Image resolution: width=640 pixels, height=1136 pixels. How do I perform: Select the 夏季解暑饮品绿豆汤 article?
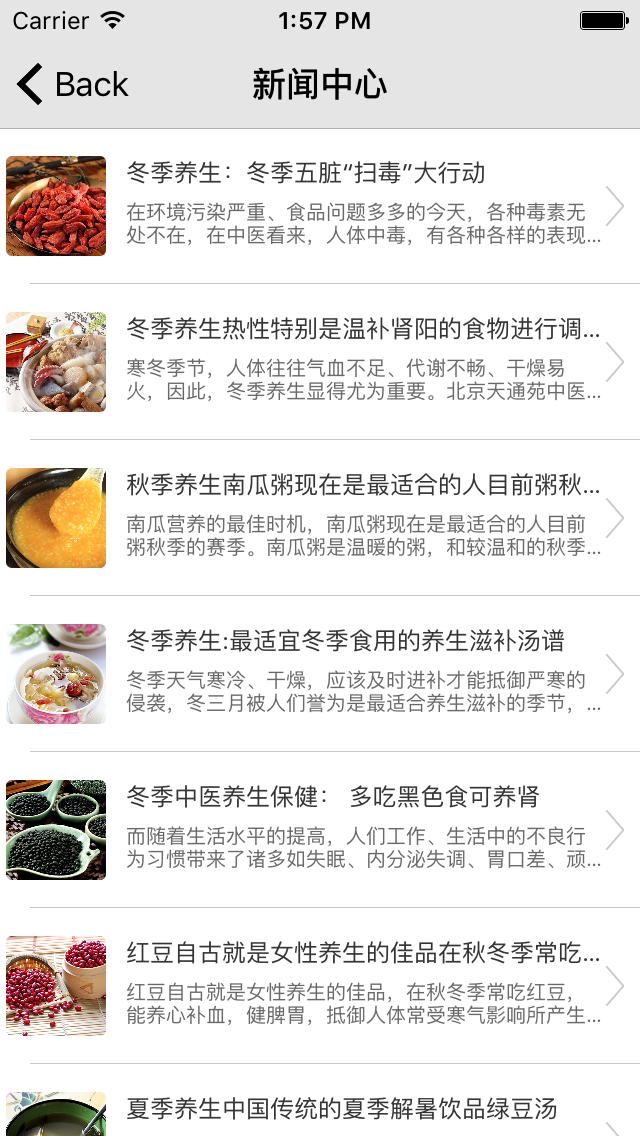coord(320,1110)
